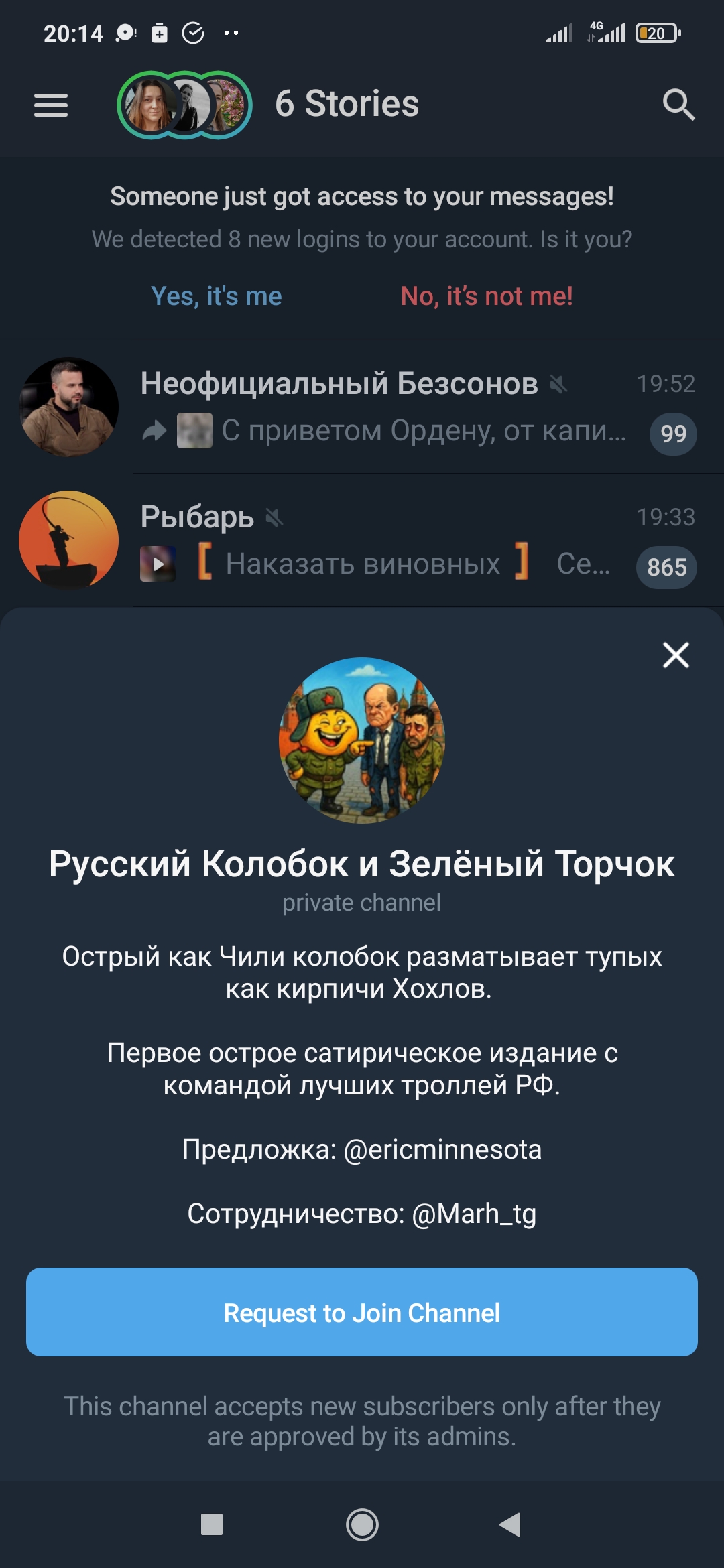
Task: Open the @Marh_tg username link
Action: coord(474,1214)
